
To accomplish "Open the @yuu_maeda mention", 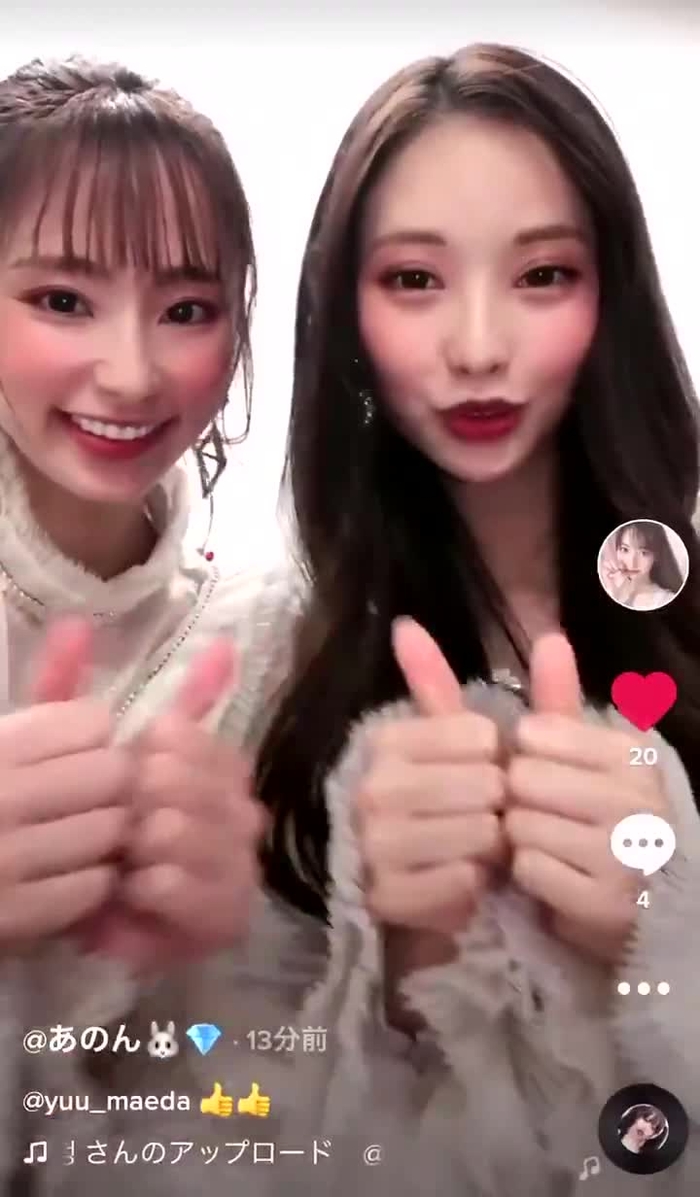I will tap(107, 1102).
